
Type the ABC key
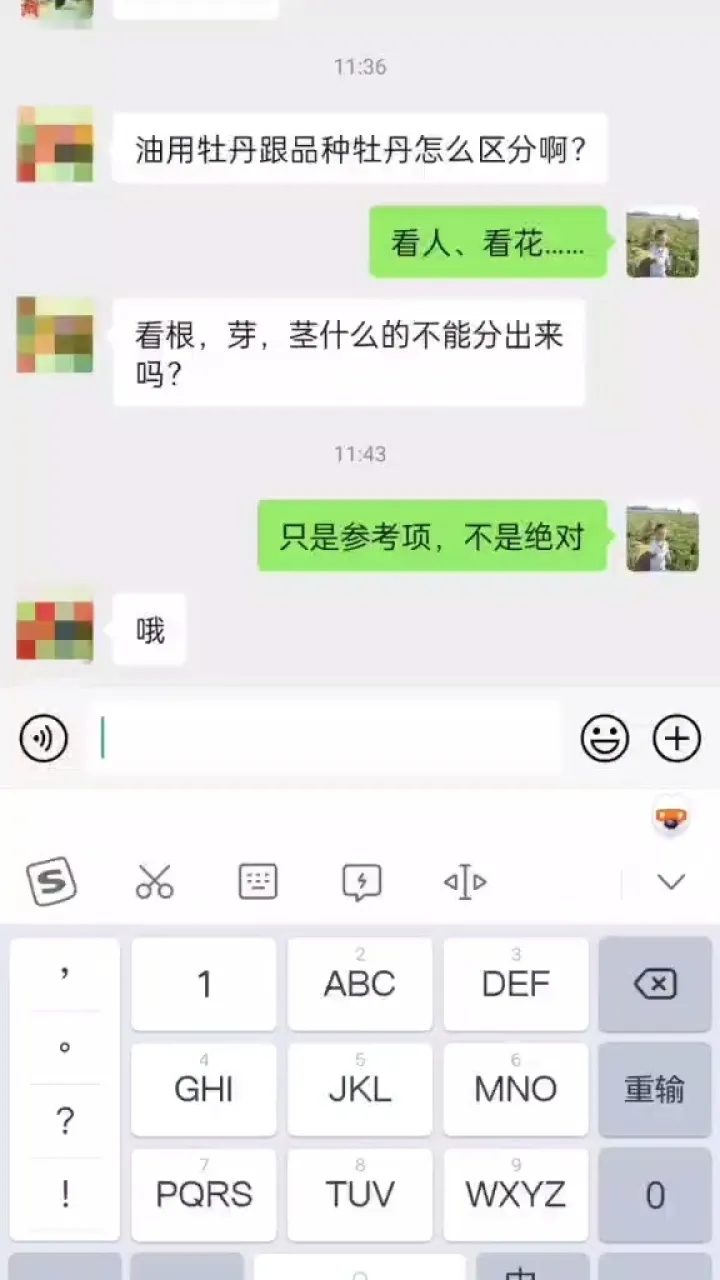click(360, 985)
